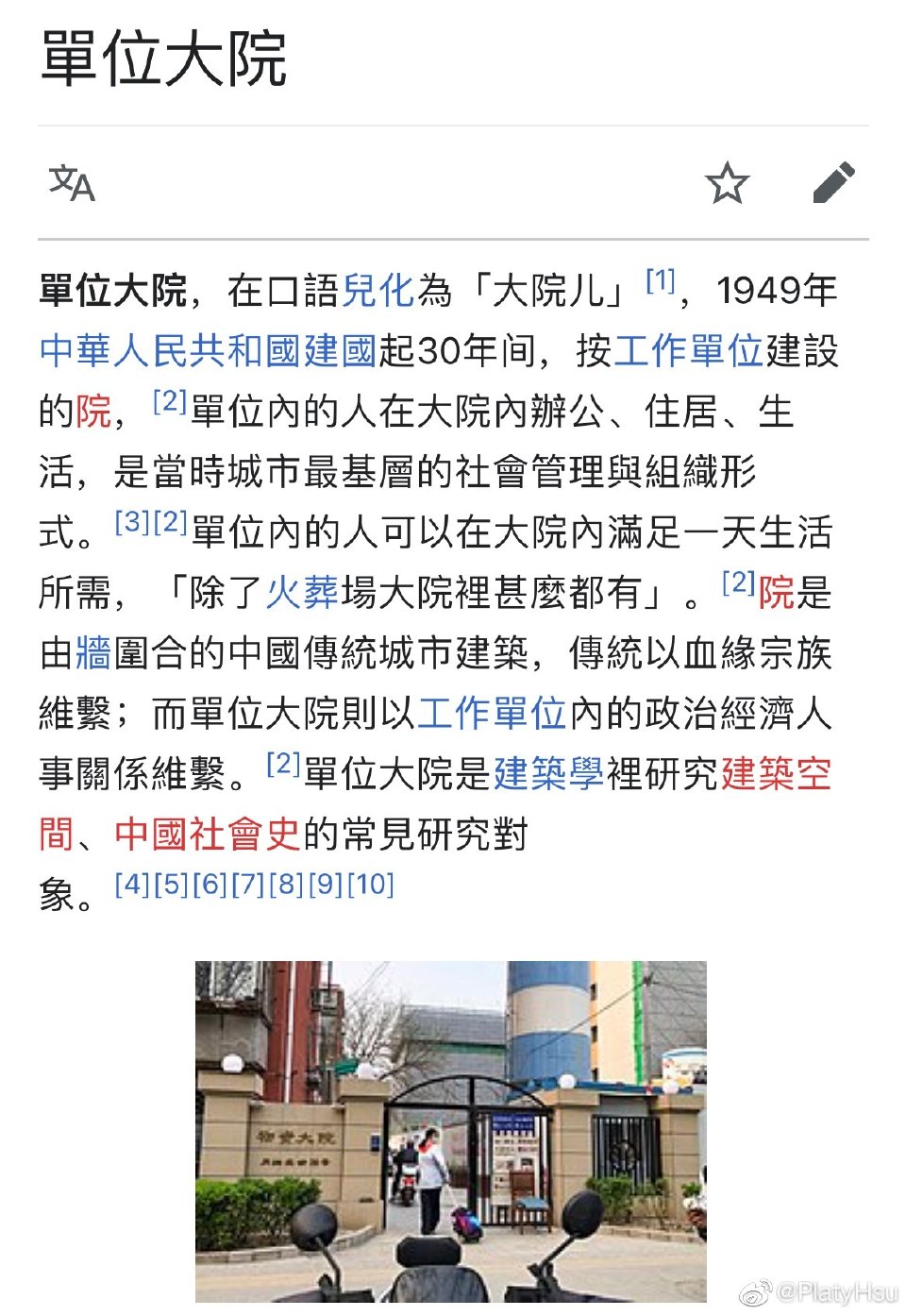View citation [1] after 大院儿
Image resolution: width=906 pixels, height=1316 pixels.
[x=661, y=281]
